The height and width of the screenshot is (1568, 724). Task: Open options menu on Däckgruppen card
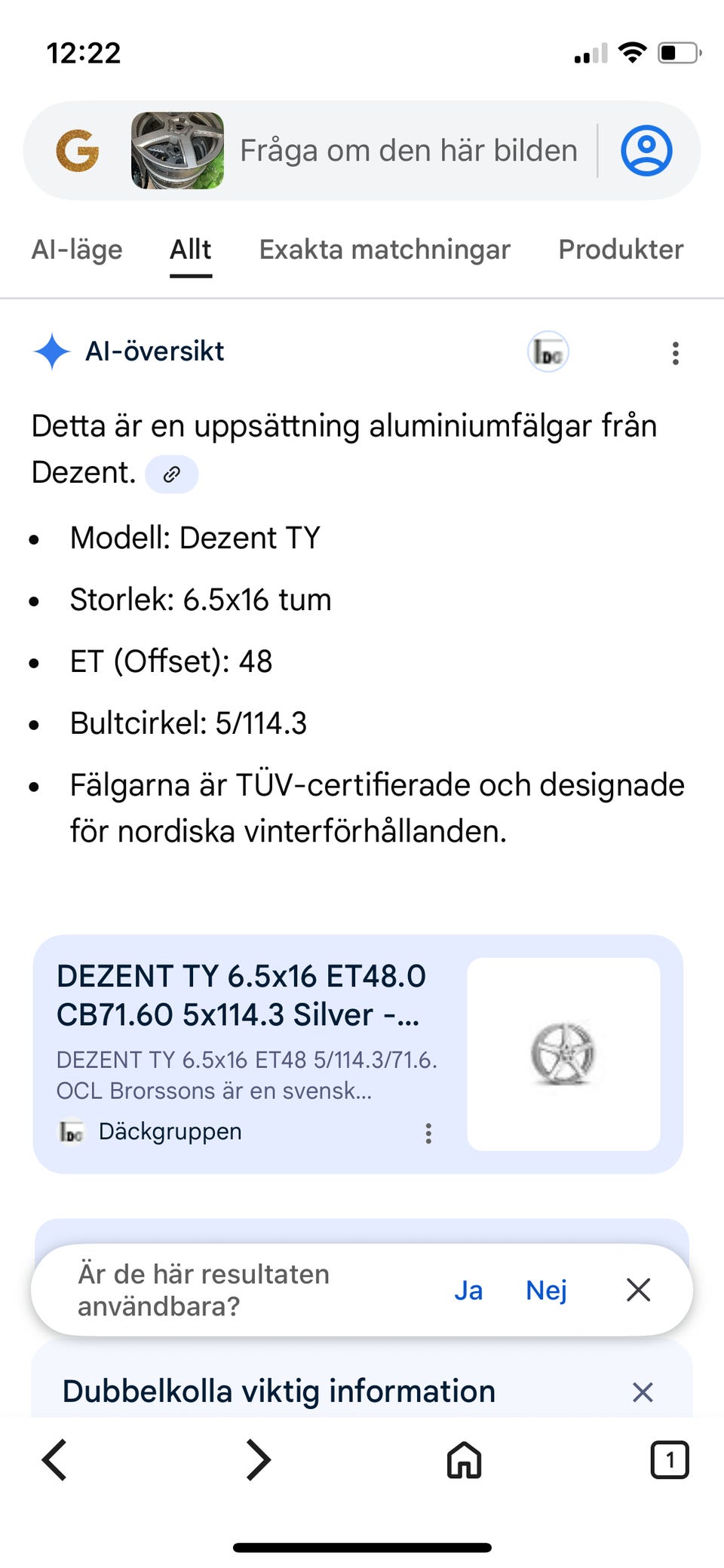(428, 1133)
